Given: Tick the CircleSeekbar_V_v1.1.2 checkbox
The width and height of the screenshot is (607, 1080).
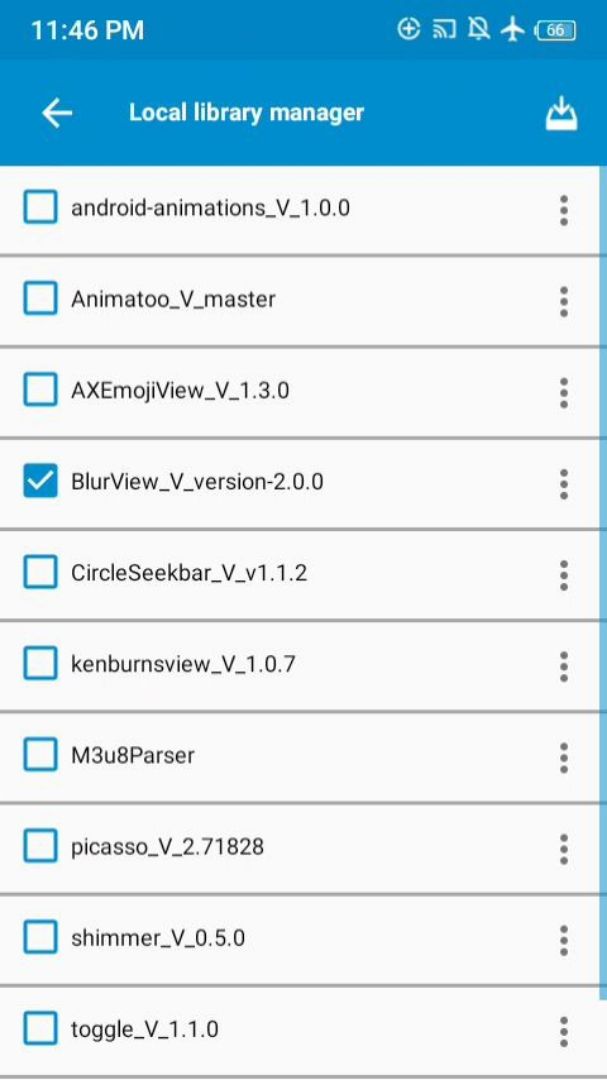Looking at the screenshot, I should [40, 573].
